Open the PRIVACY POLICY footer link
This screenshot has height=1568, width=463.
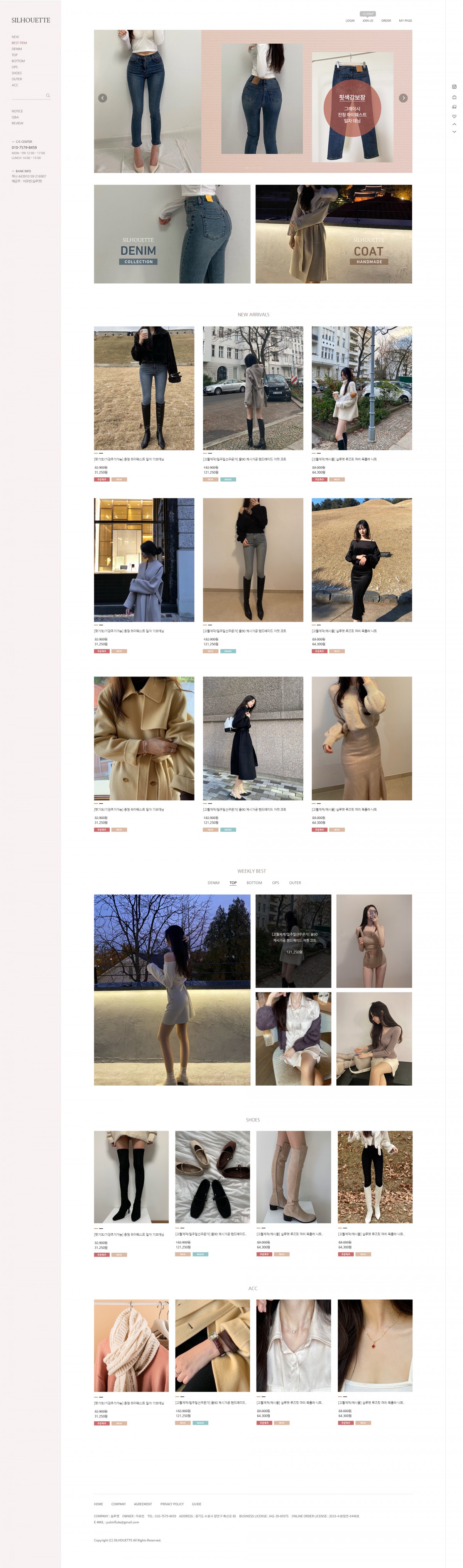172,1504
